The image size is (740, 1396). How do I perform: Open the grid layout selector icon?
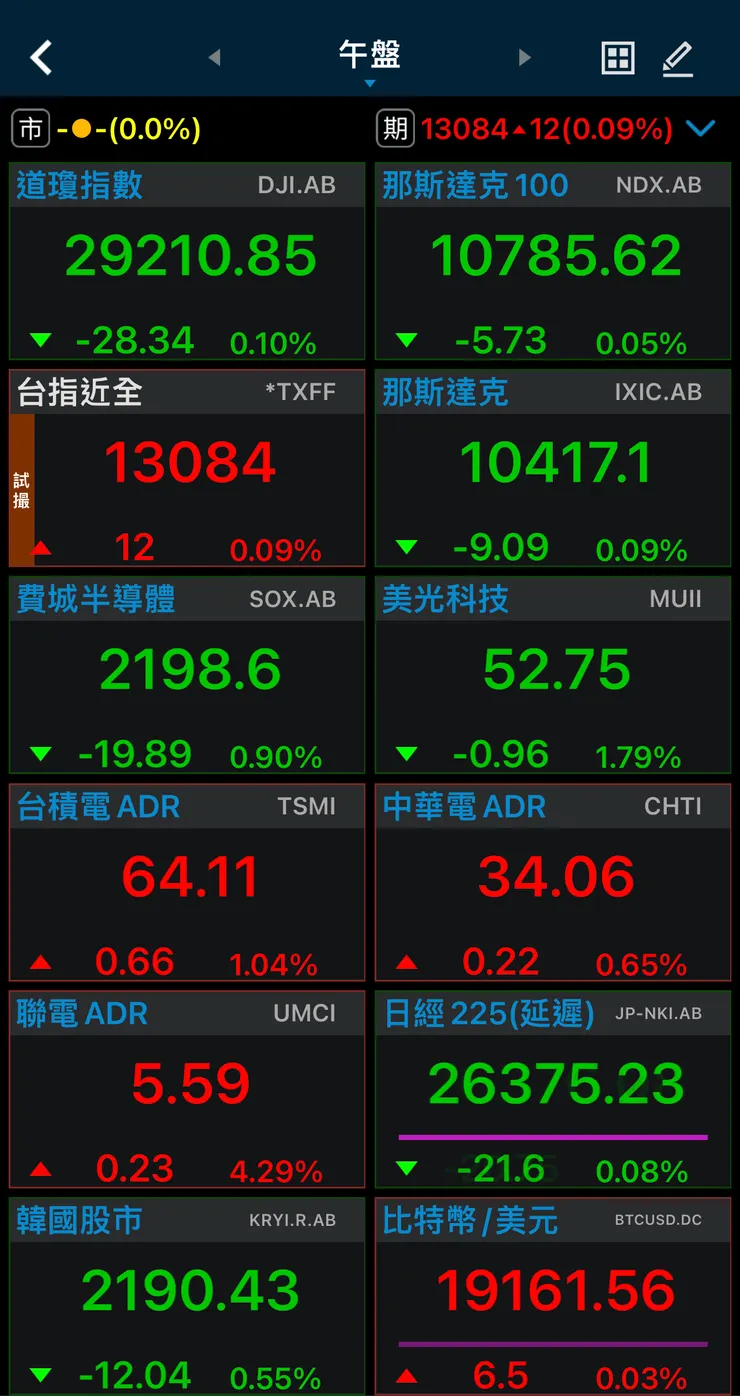[618, 57]
